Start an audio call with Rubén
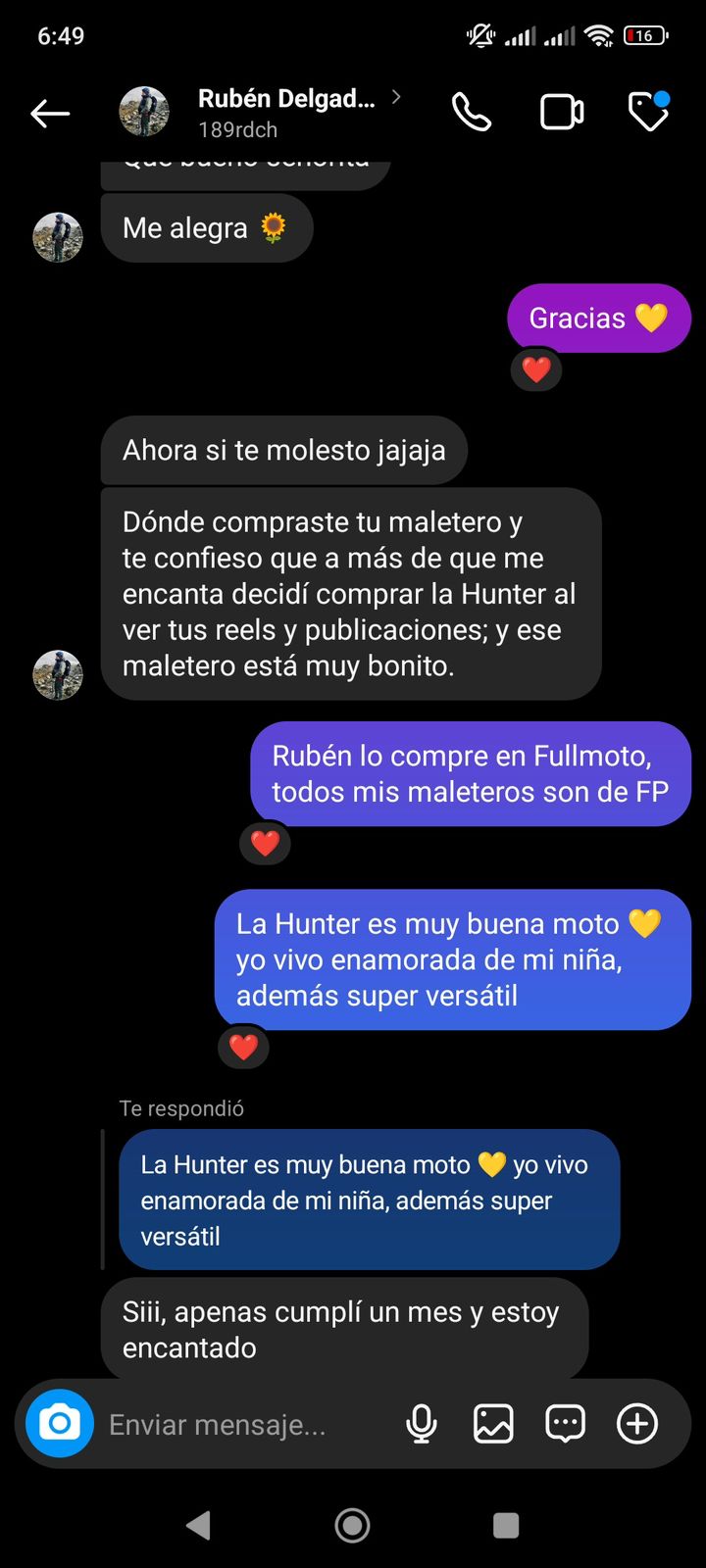706x1568 pixels. (x=471, y=113)
